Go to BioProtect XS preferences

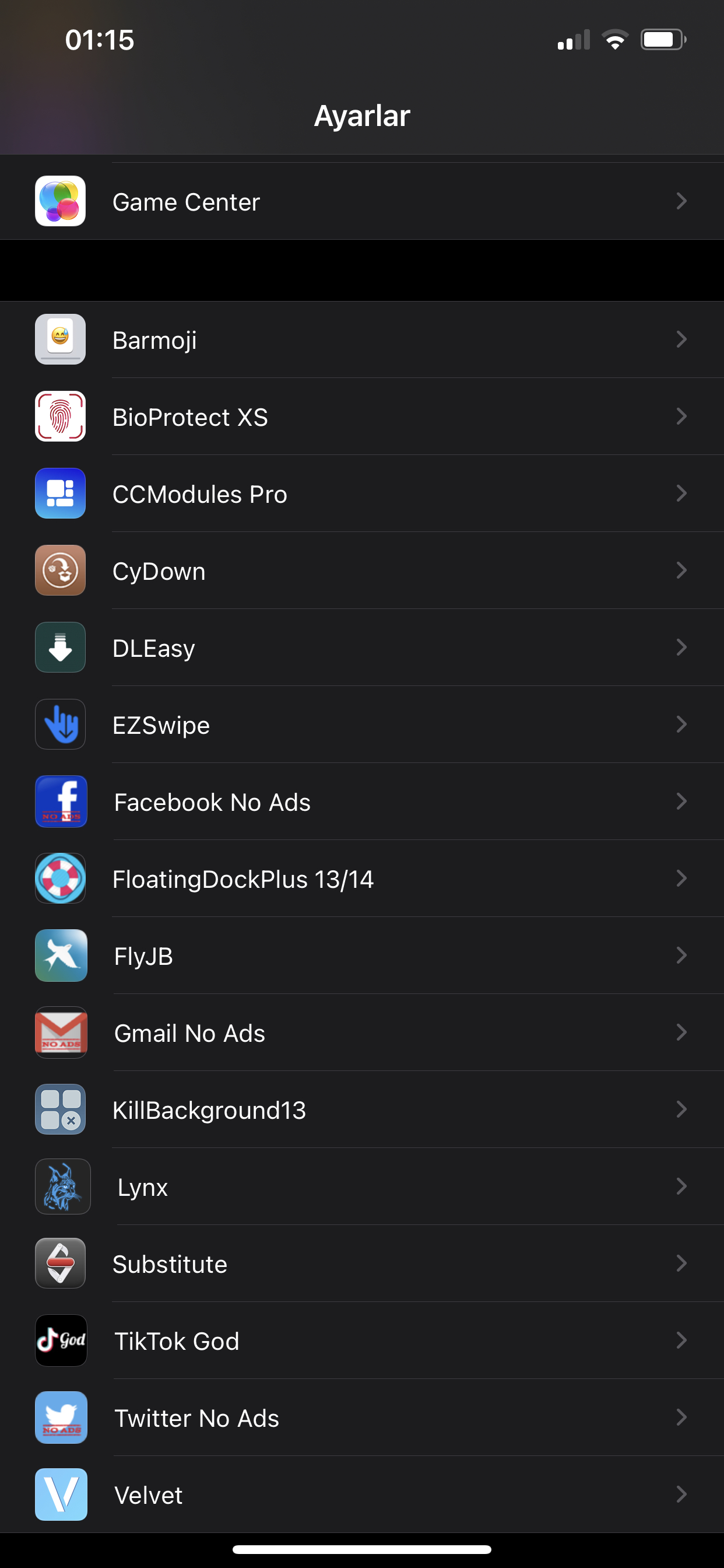(362, 417)
